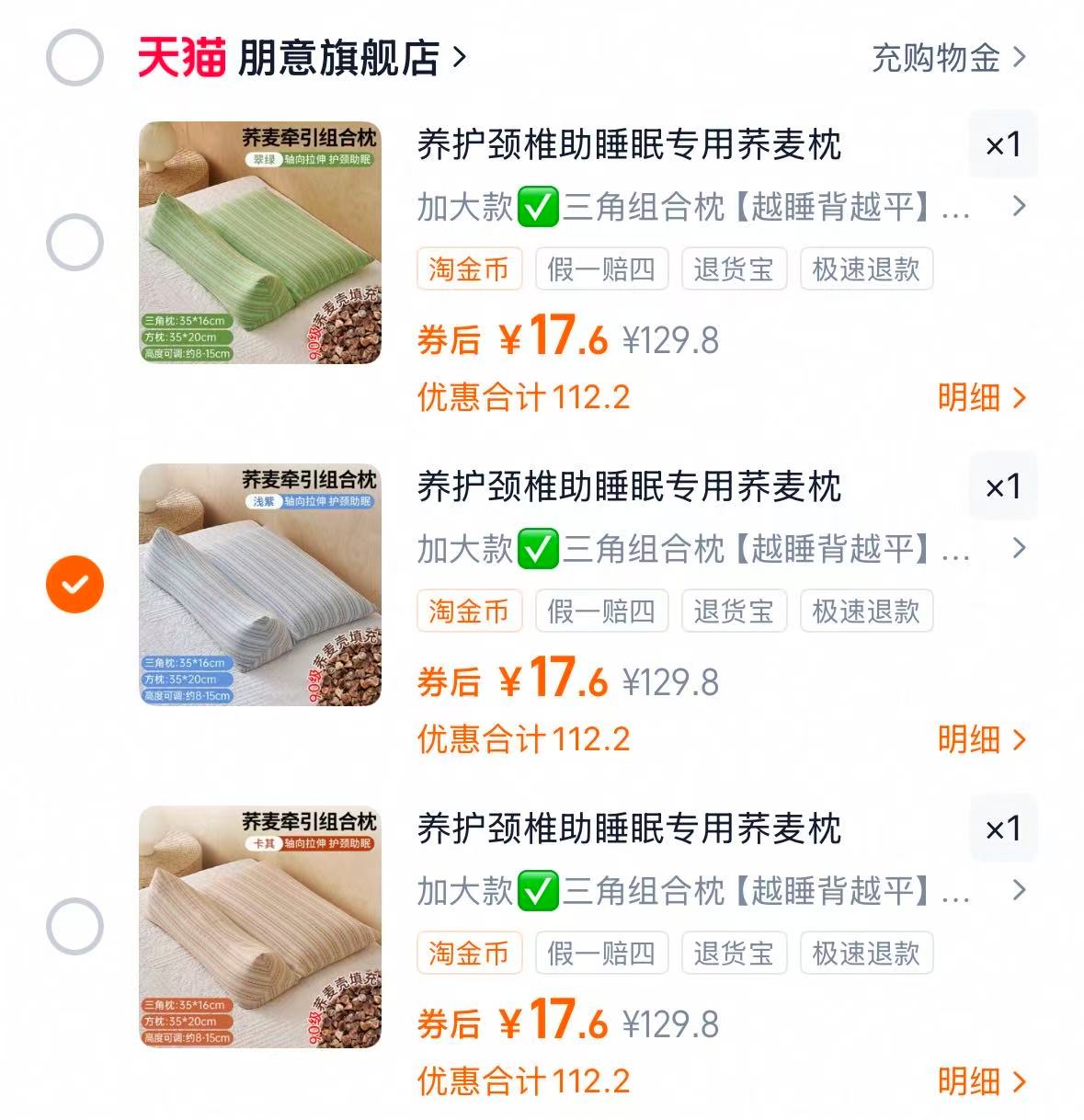Click the 假一赔四 badge on khaki pillow item
Screen dimensions: 1084x1120
[x=601, y=953]
